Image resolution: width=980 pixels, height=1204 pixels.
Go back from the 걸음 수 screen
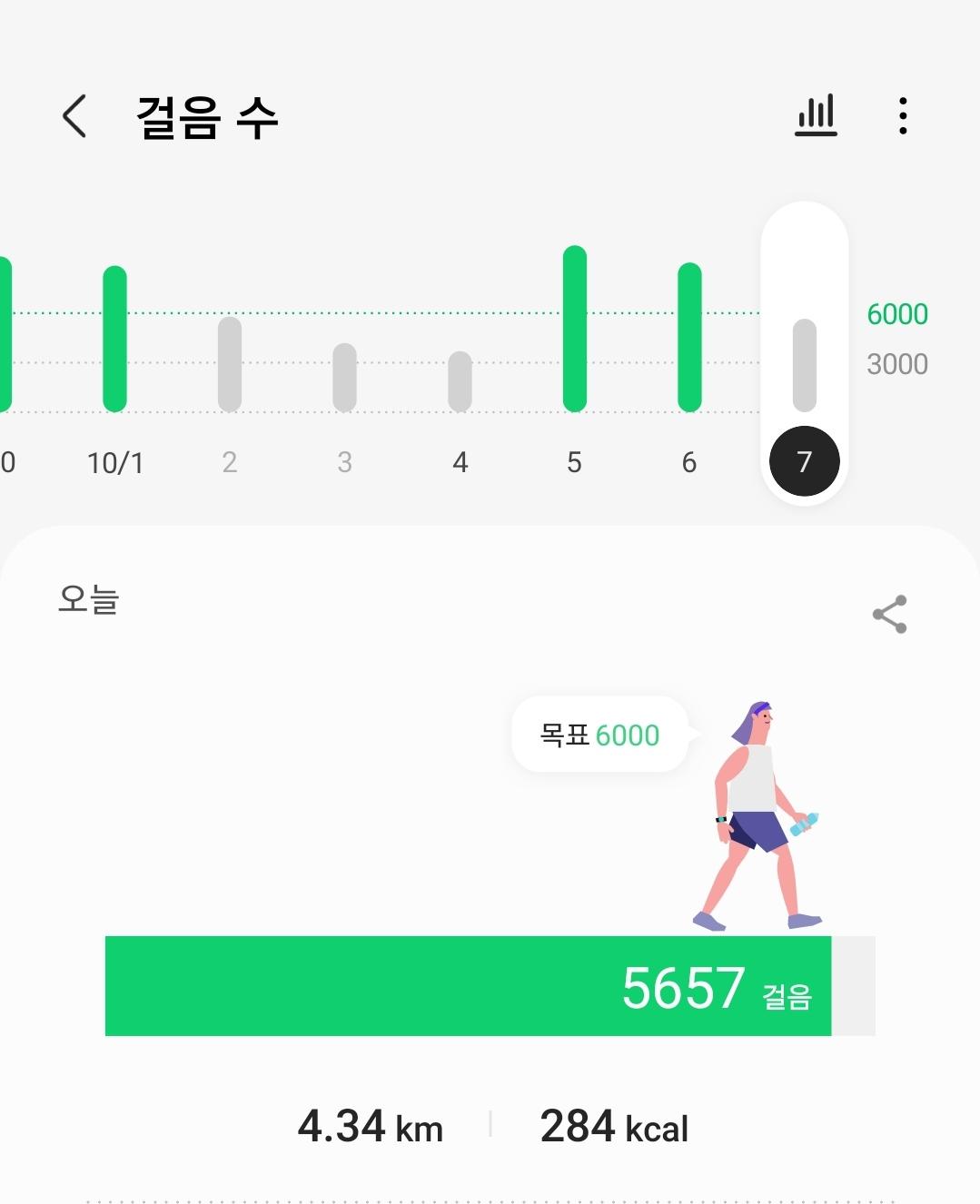74,116
